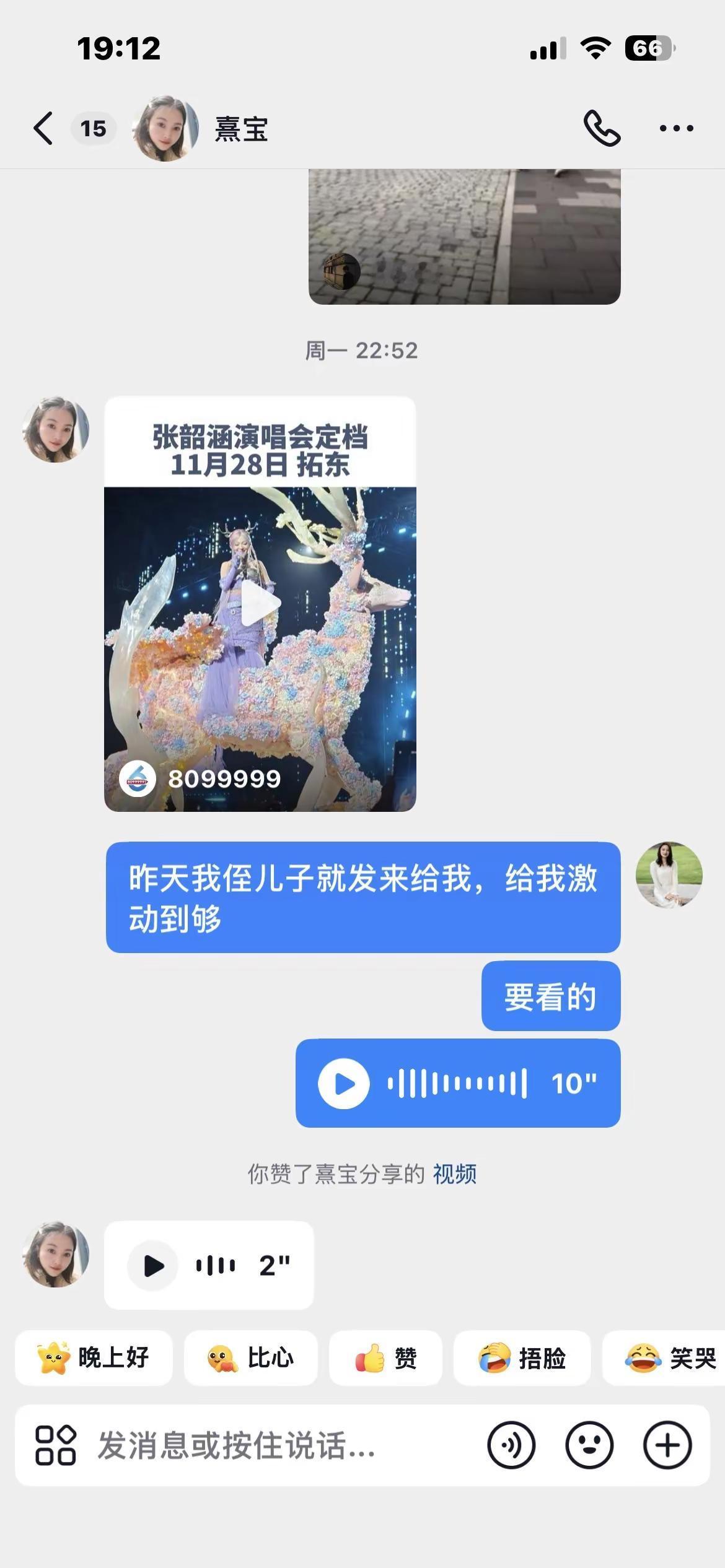Focus the 发消息或按住说话 message field
This screenshot has height=1568, width=725.
tap(279, 1445)
